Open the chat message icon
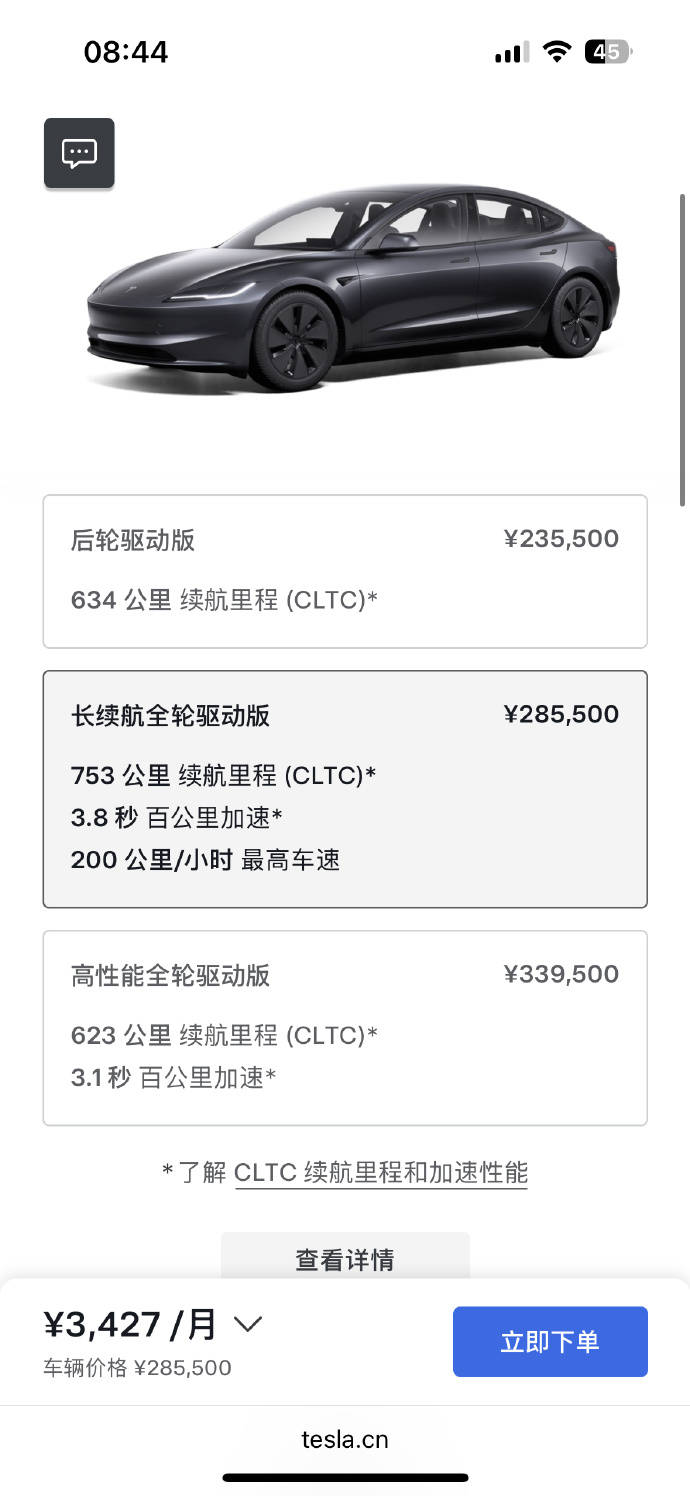This screenshot has width=690, height=1496. point(79,153)
